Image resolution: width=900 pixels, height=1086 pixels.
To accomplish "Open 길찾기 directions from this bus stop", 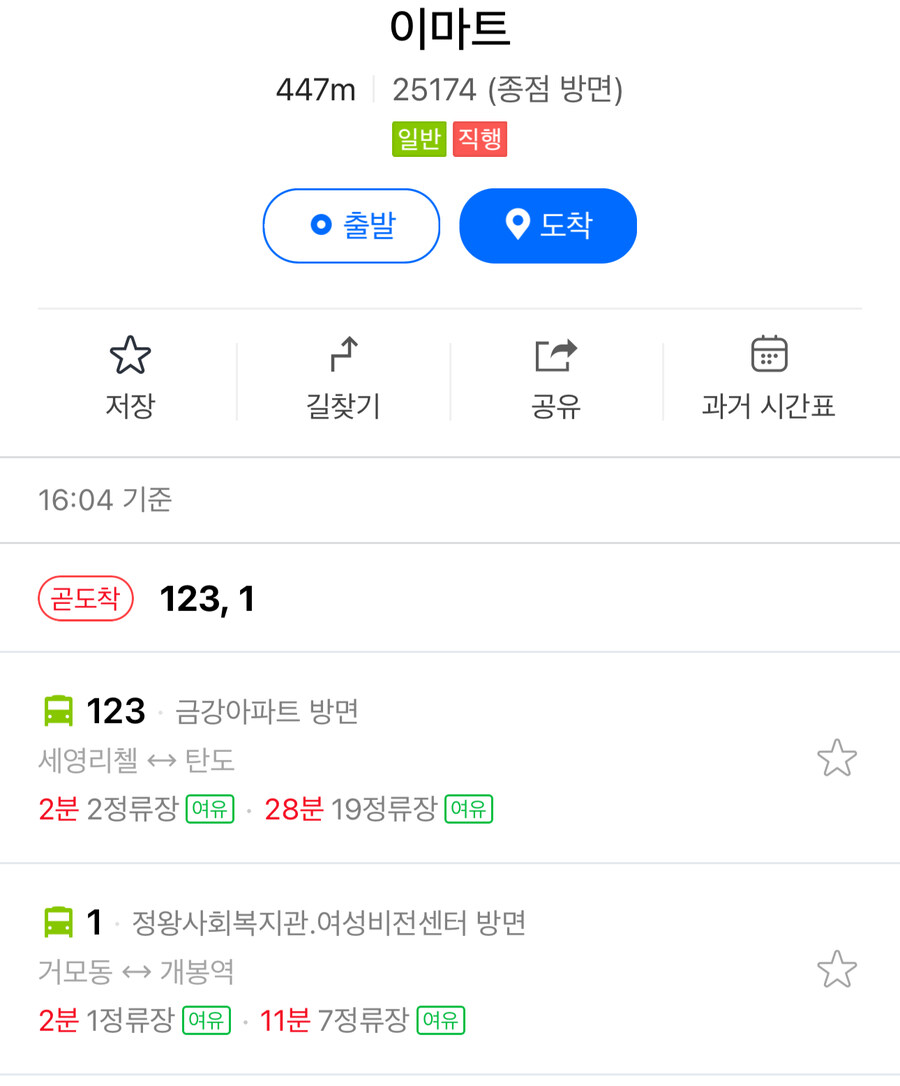I will tap(343, 355).
